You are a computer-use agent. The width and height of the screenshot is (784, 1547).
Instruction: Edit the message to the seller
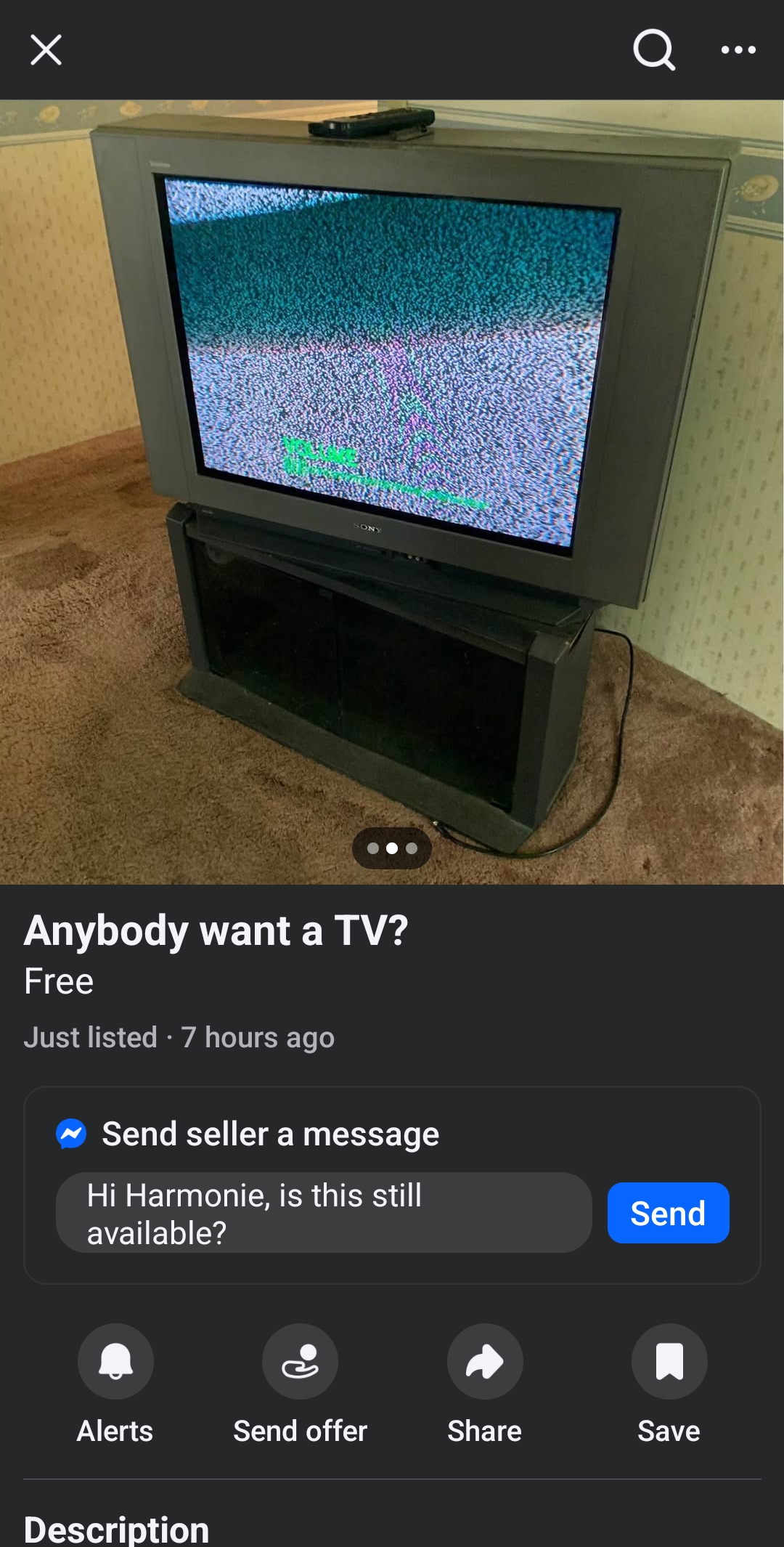coord(324,1213)
